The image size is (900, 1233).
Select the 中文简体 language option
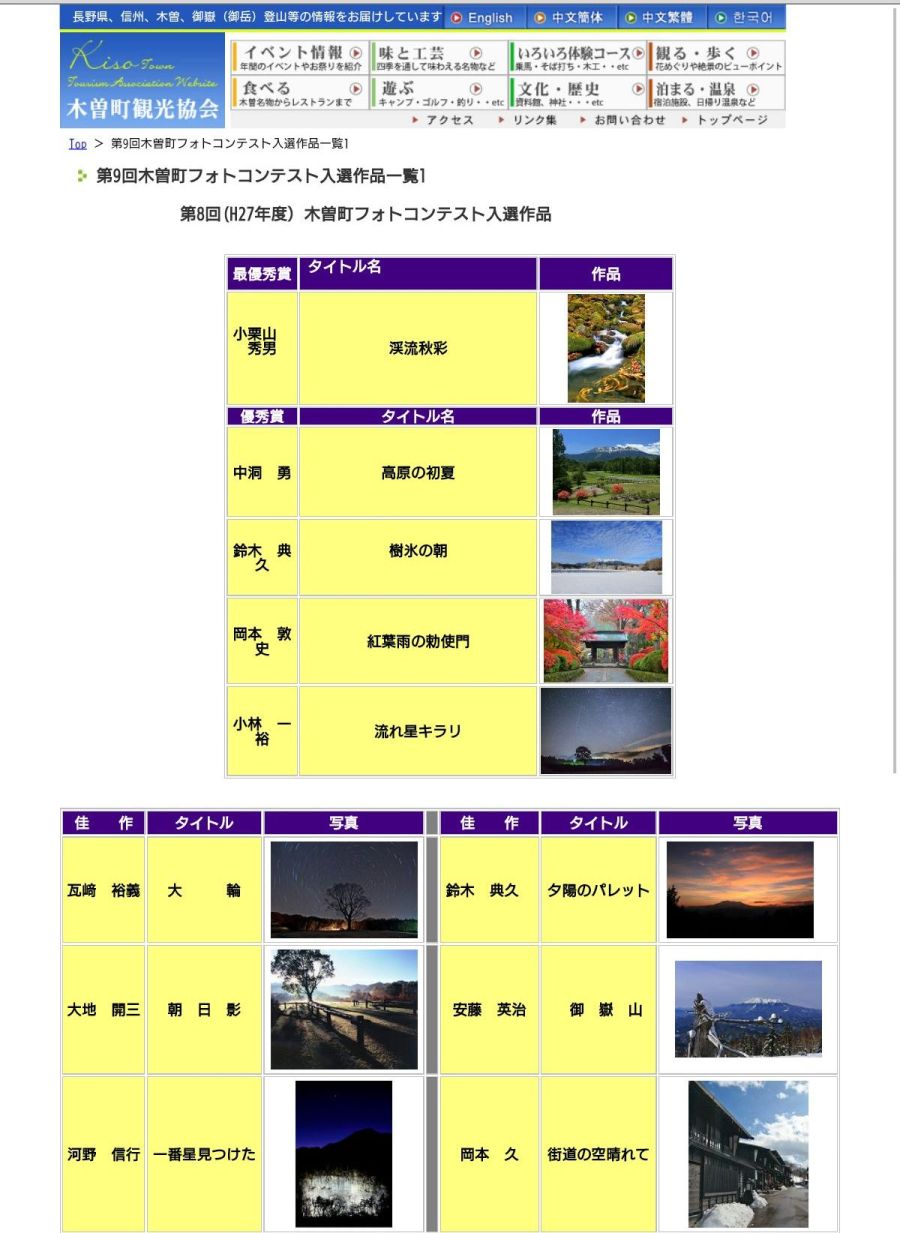click(569, 17)
